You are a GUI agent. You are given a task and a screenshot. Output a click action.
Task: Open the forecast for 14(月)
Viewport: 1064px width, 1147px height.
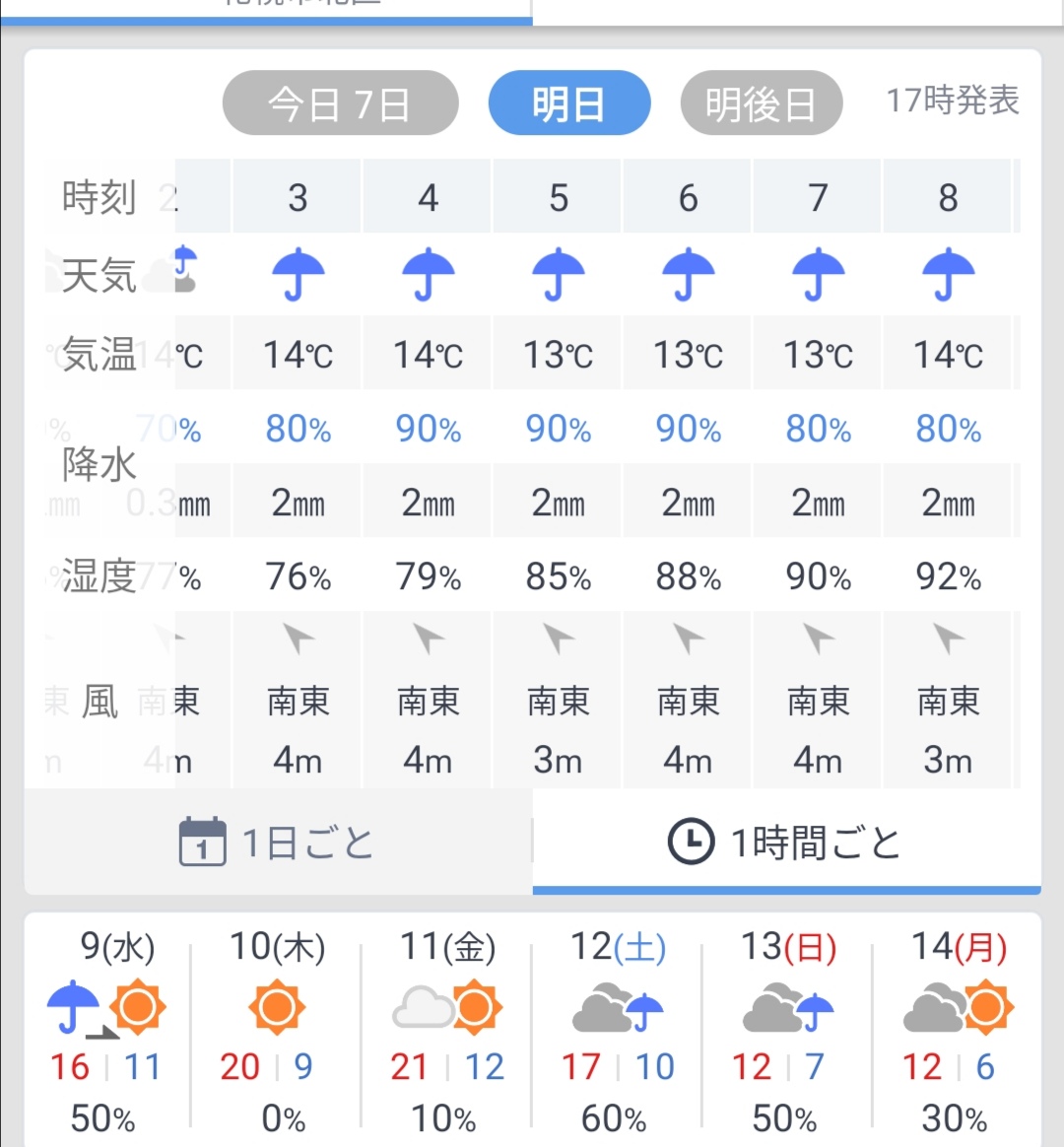[958, 1030]
